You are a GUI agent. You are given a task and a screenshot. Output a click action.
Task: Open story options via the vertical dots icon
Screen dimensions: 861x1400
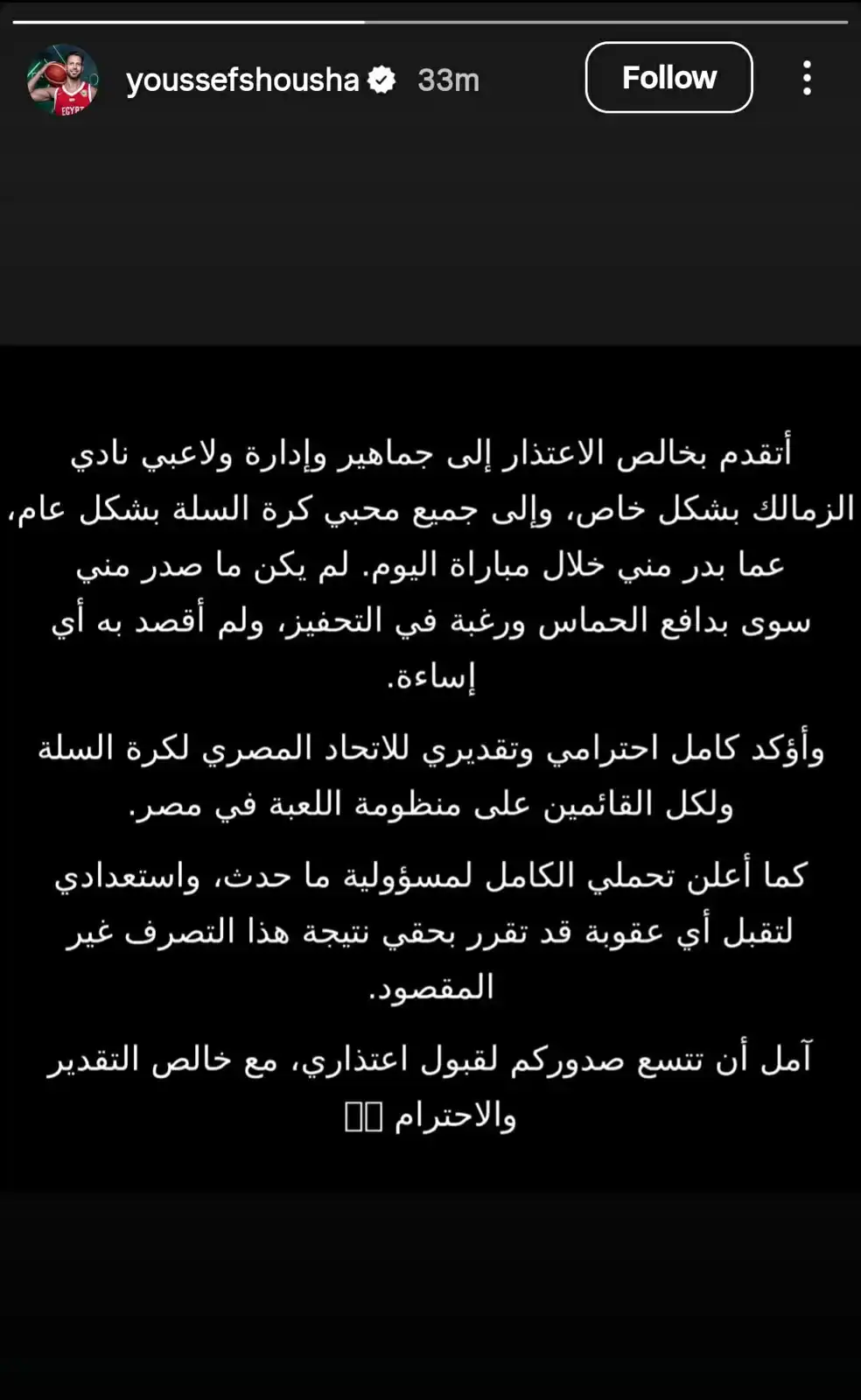(x=807, y=79)
